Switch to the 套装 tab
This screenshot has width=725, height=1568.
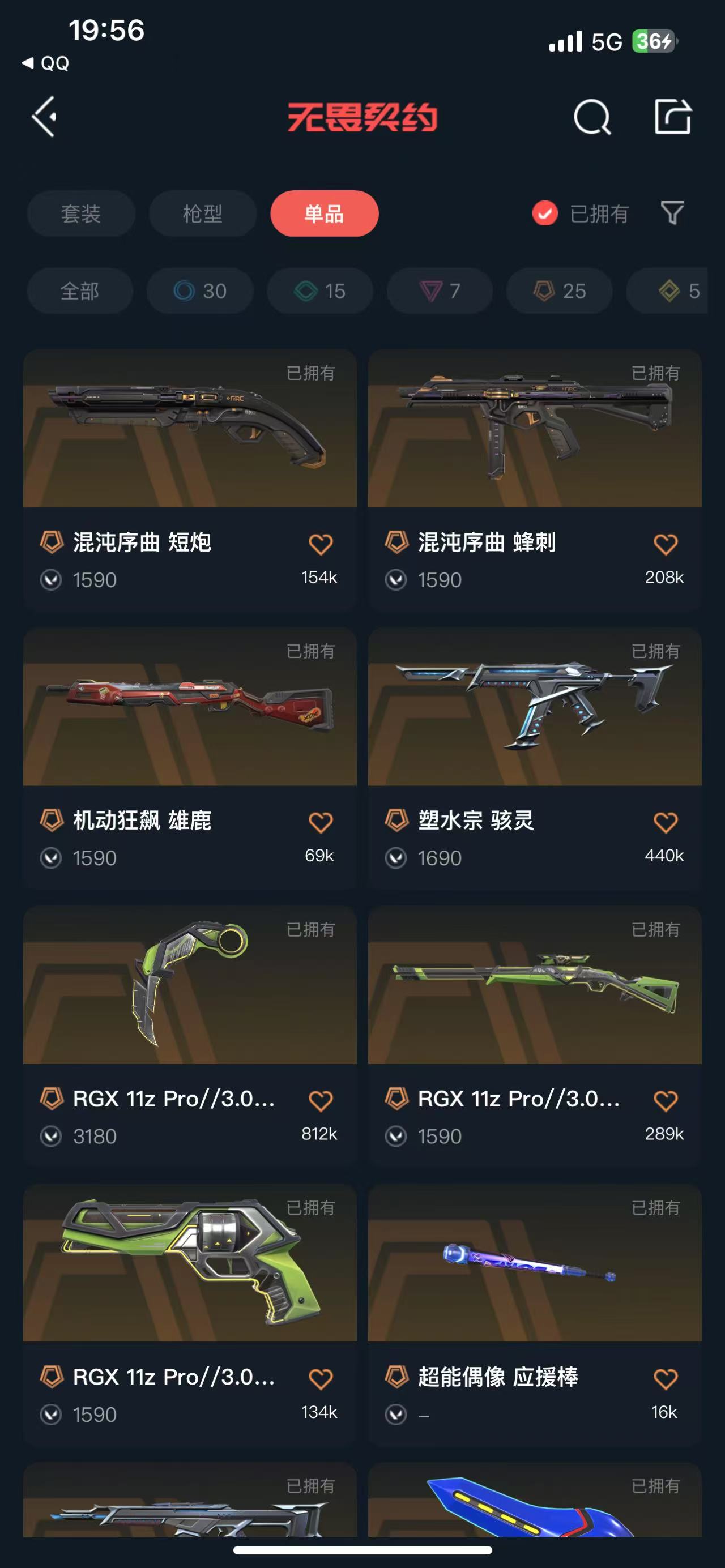coord(81,213)
